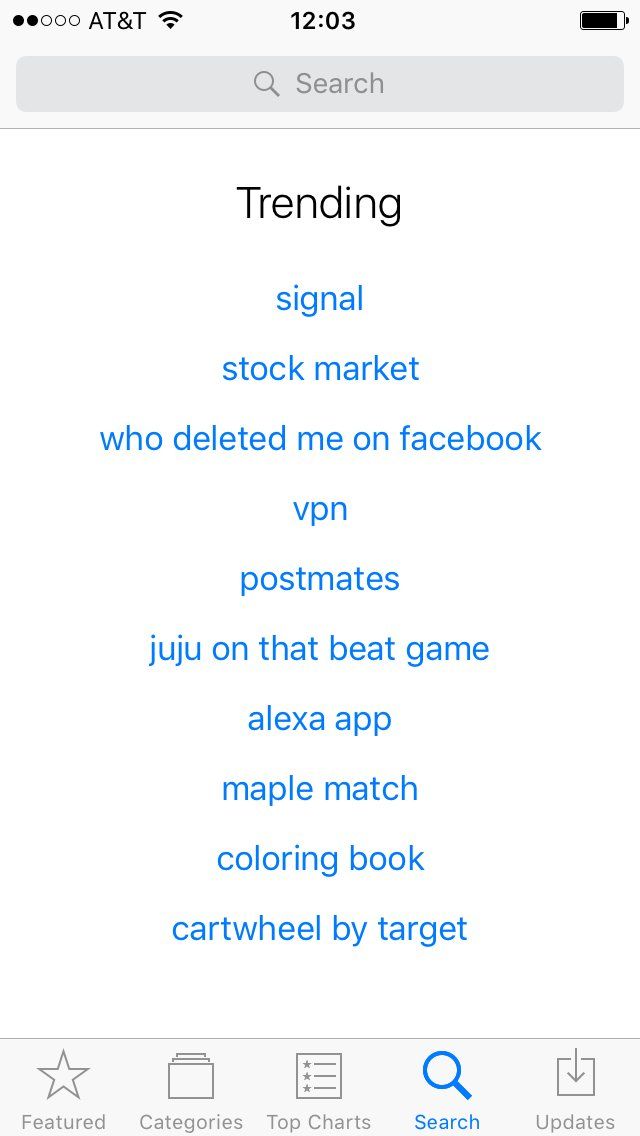Screen dimensions: 640x1136
Task: Go to the Categories tab
Action: [191, 1090]
